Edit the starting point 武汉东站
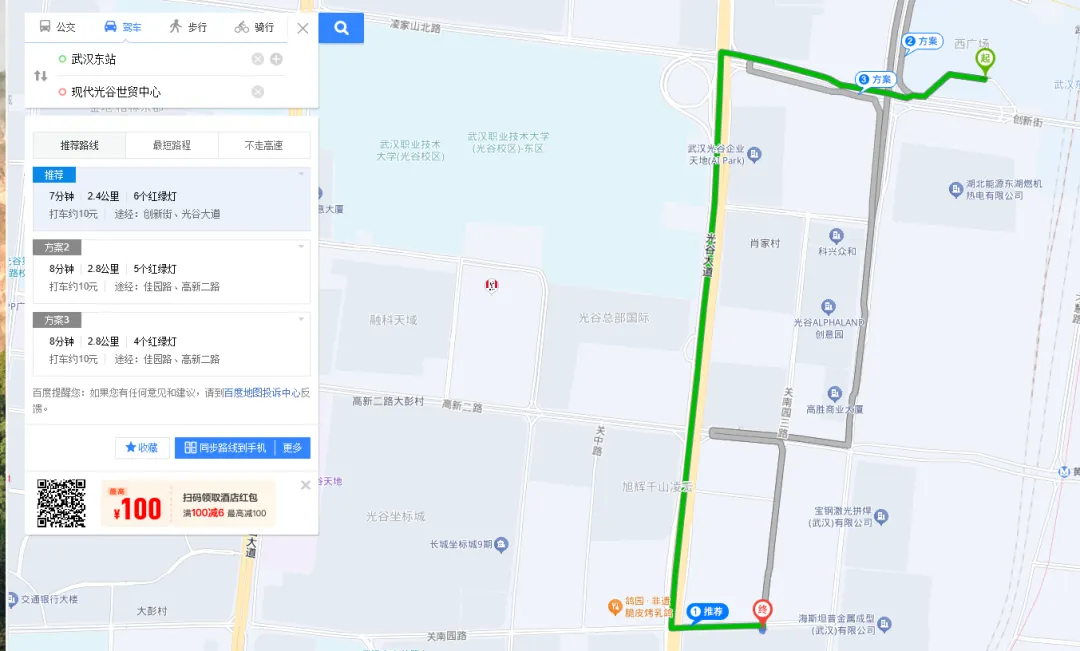 [150, 59]
